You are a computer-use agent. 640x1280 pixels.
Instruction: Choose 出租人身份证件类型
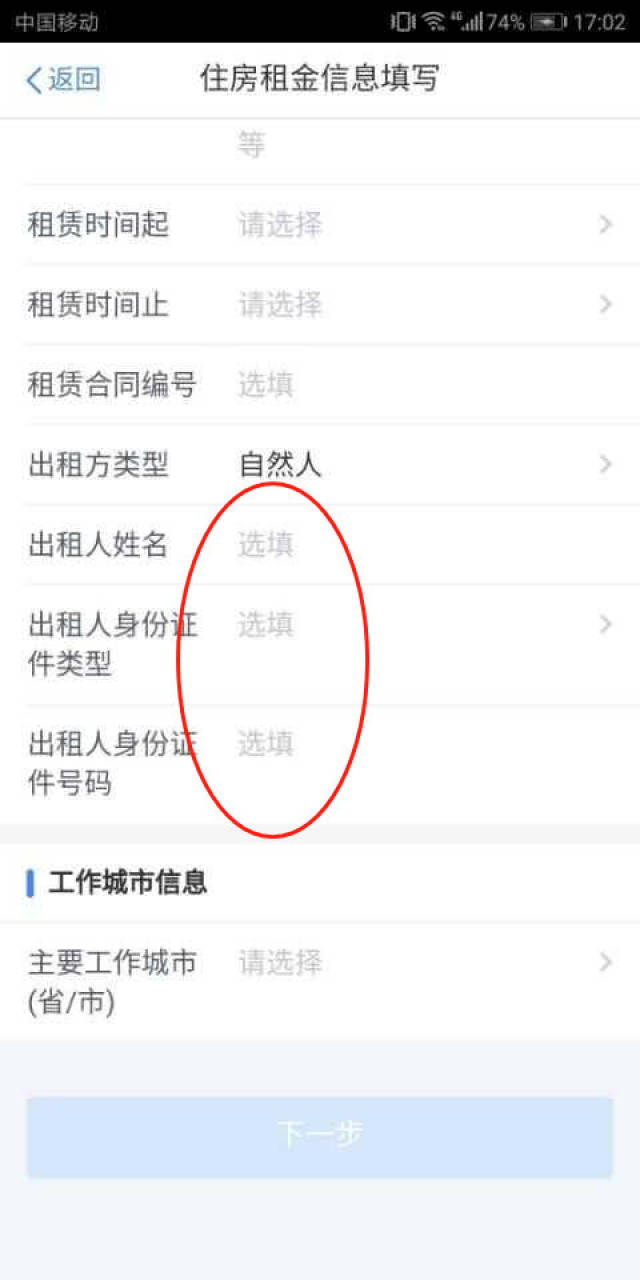point(320,645)
